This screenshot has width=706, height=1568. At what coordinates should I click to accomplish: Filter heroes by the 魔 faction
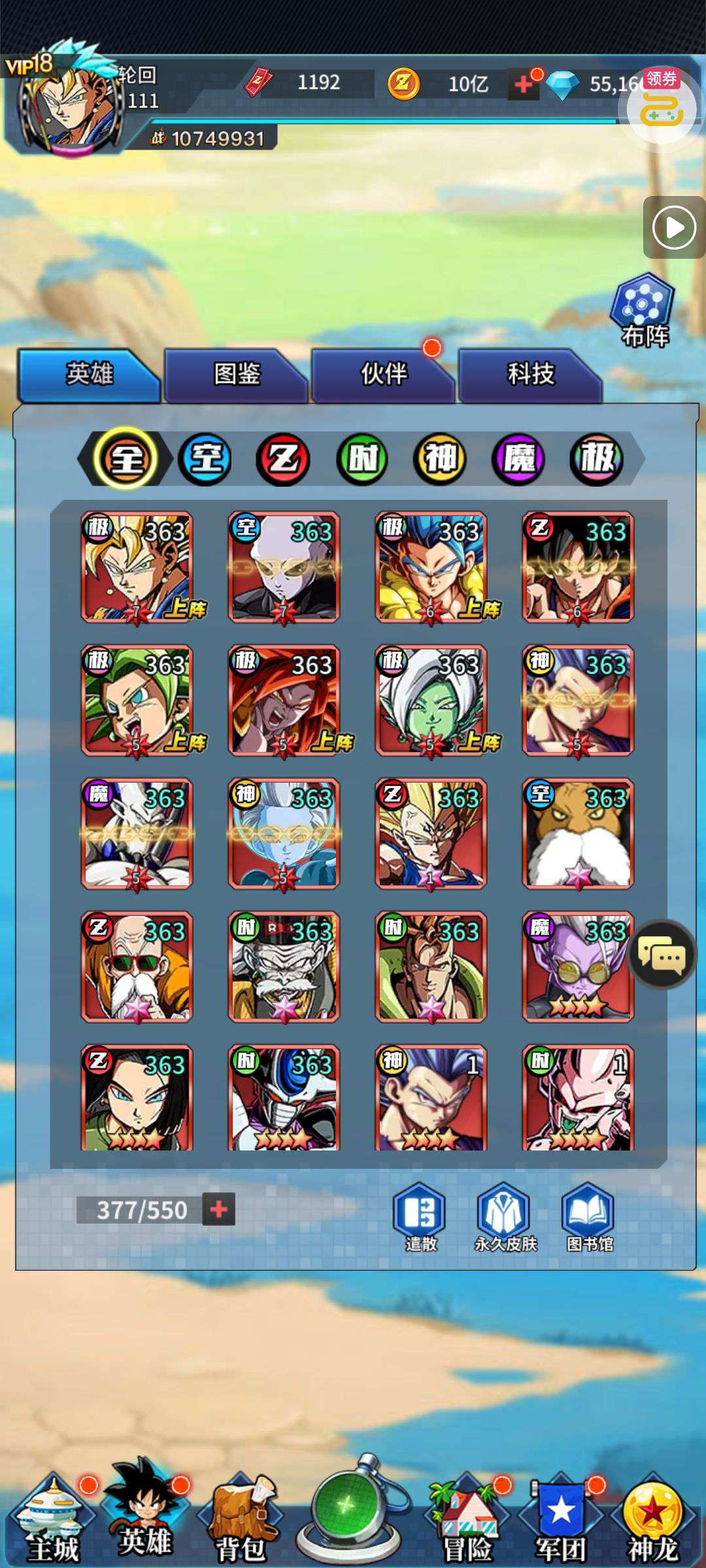tap(518, 459)
